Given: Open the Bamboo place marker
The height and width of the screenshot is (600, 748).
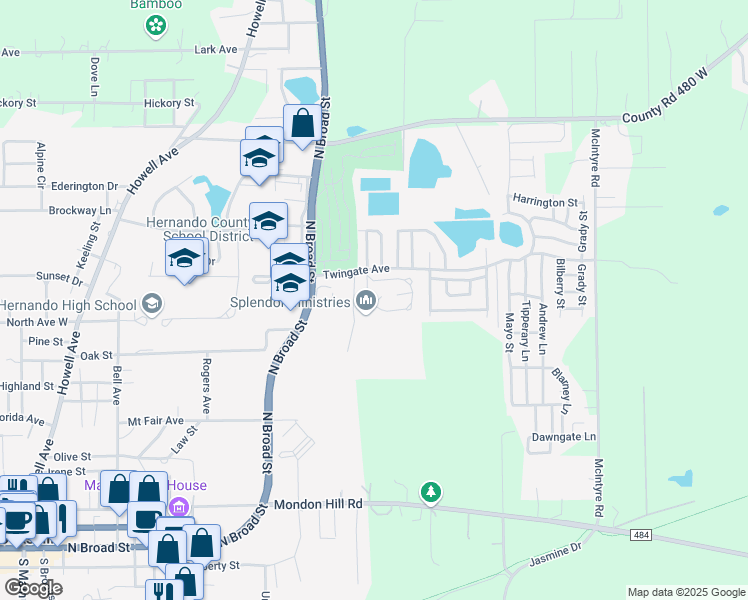Looking at the screenshot, I should click(x=156, y=26).
